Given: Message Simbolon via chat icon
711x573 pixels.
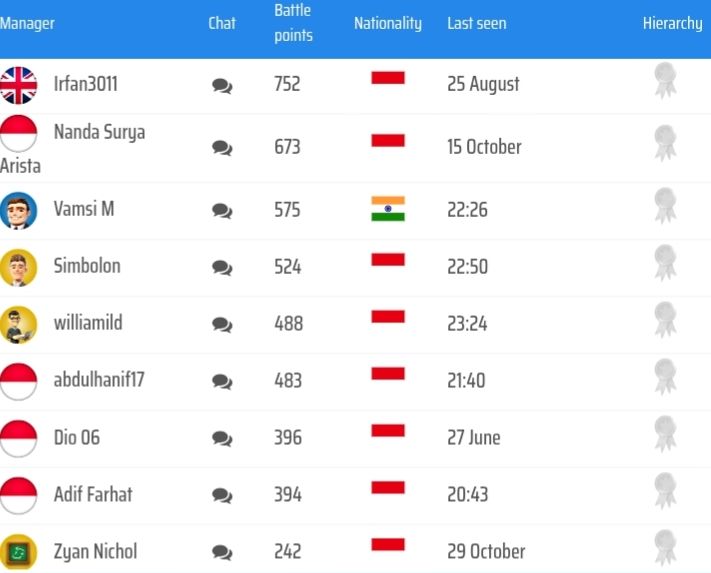Looking at the screenshot, I should tap(222, 268).
